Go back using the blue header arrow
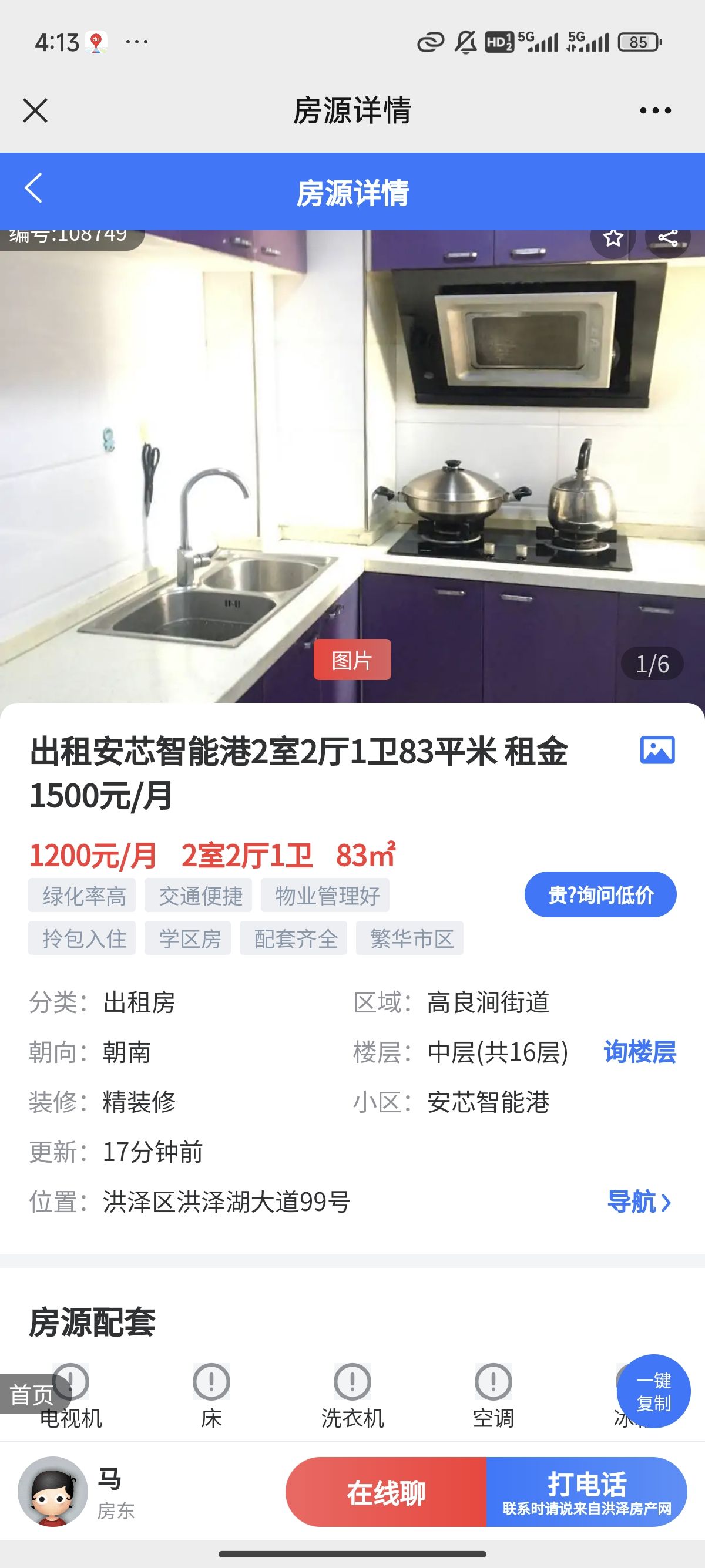705x1568 pixels. tap(33, 188)
